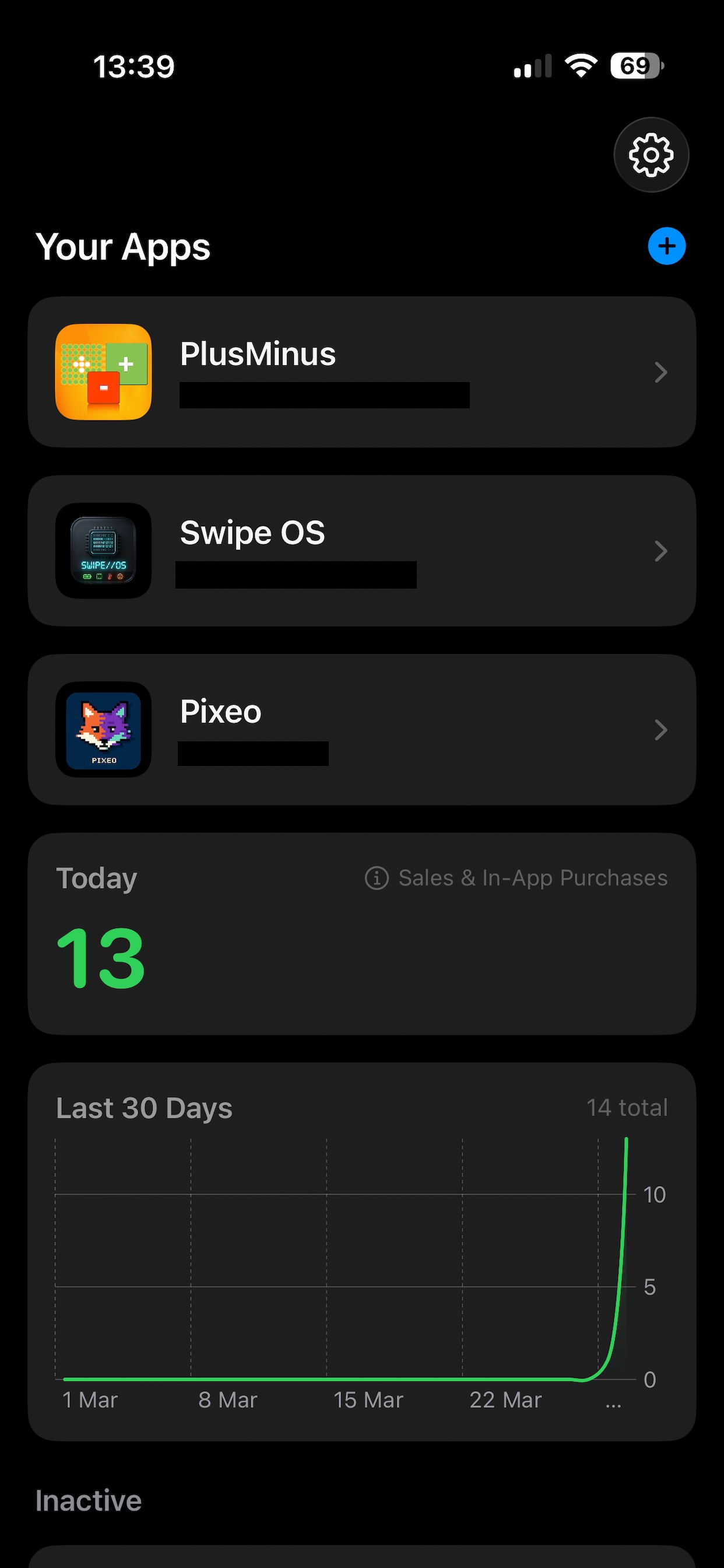Tap the 14 total label
Image resolution: width=724 pixels, height=1568 pixels.
tap(628, 1107)
